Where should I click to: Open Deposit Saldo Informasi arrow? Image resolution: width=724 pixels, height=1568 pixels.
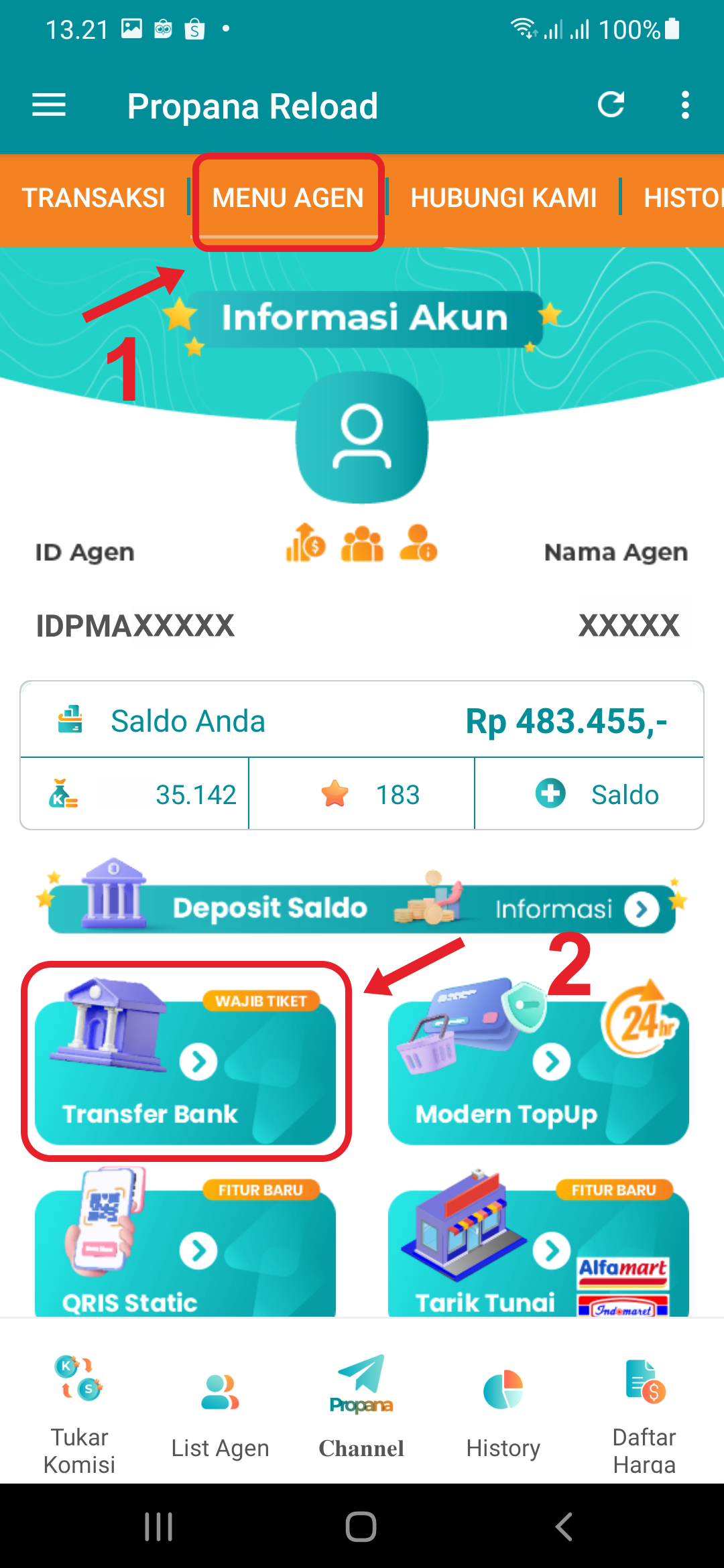point(642,909)
